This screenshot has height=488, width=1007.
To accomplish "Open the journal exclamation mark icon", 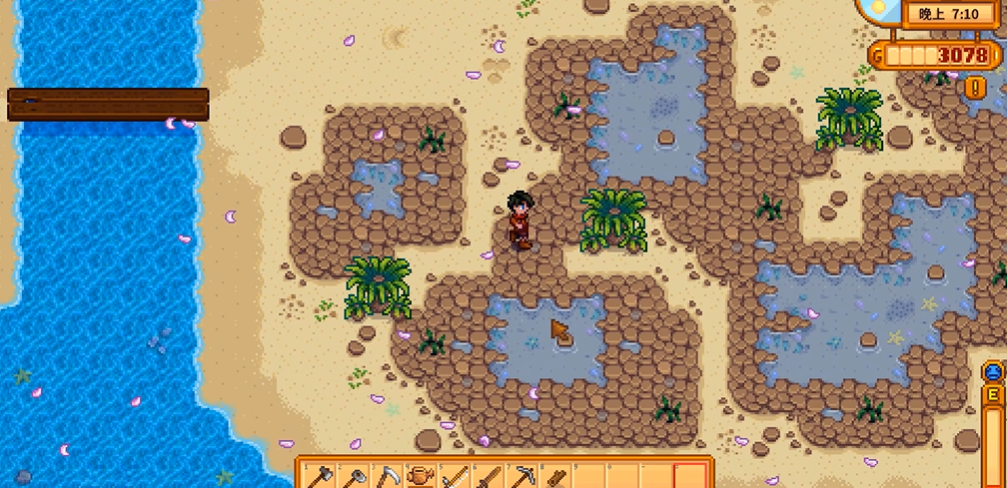I will (x=976, y=87).
